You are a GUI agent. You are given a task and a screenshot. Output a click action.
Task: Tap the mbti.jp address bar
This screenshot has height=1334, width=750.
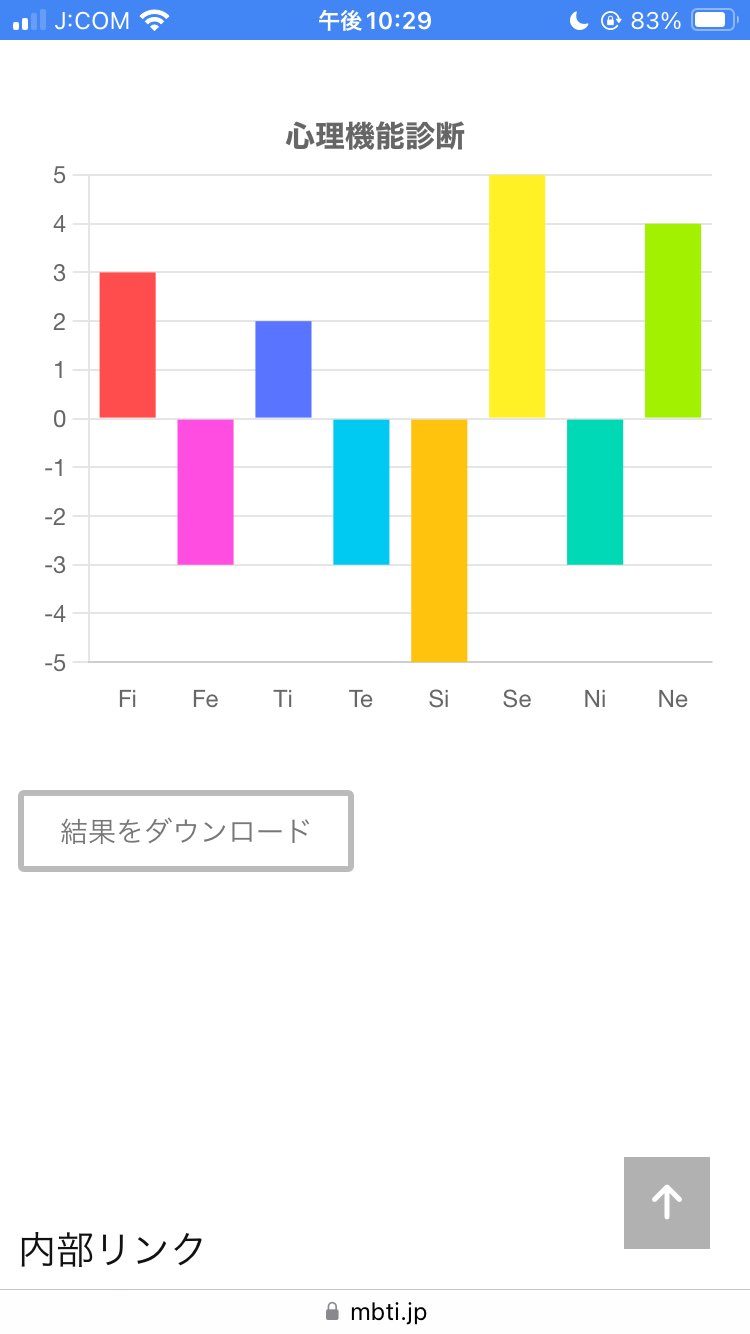pyautogui.click(x=375, y=1312)
